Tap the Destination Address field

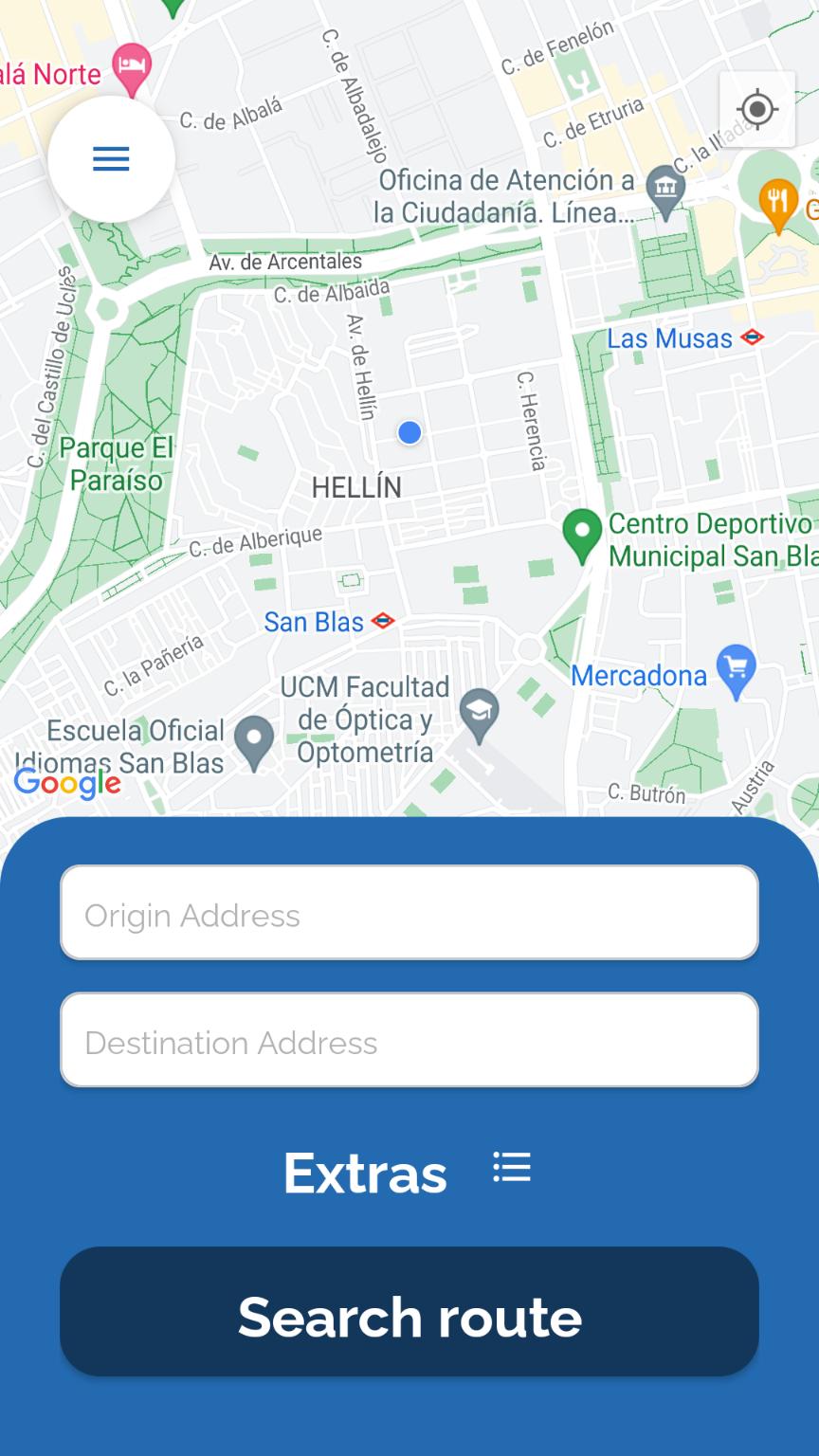click(409, 1040)
